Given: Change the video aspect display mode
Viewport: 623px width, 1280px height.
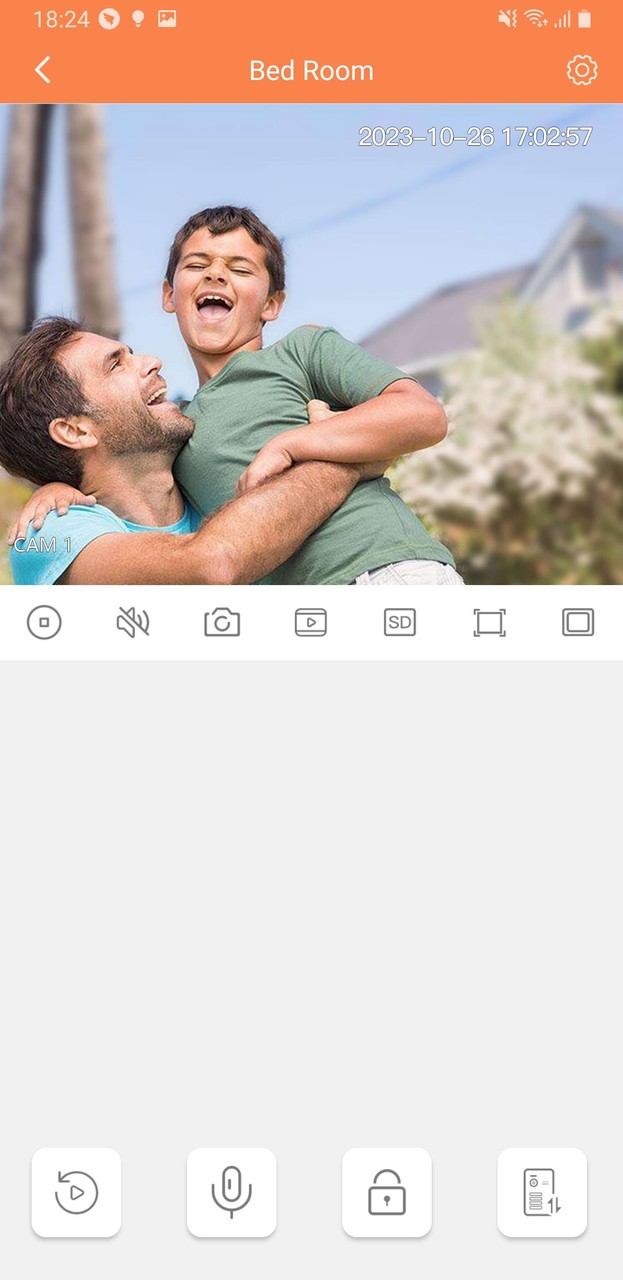Looking at the screenshot, I should (x=578, y=622).
